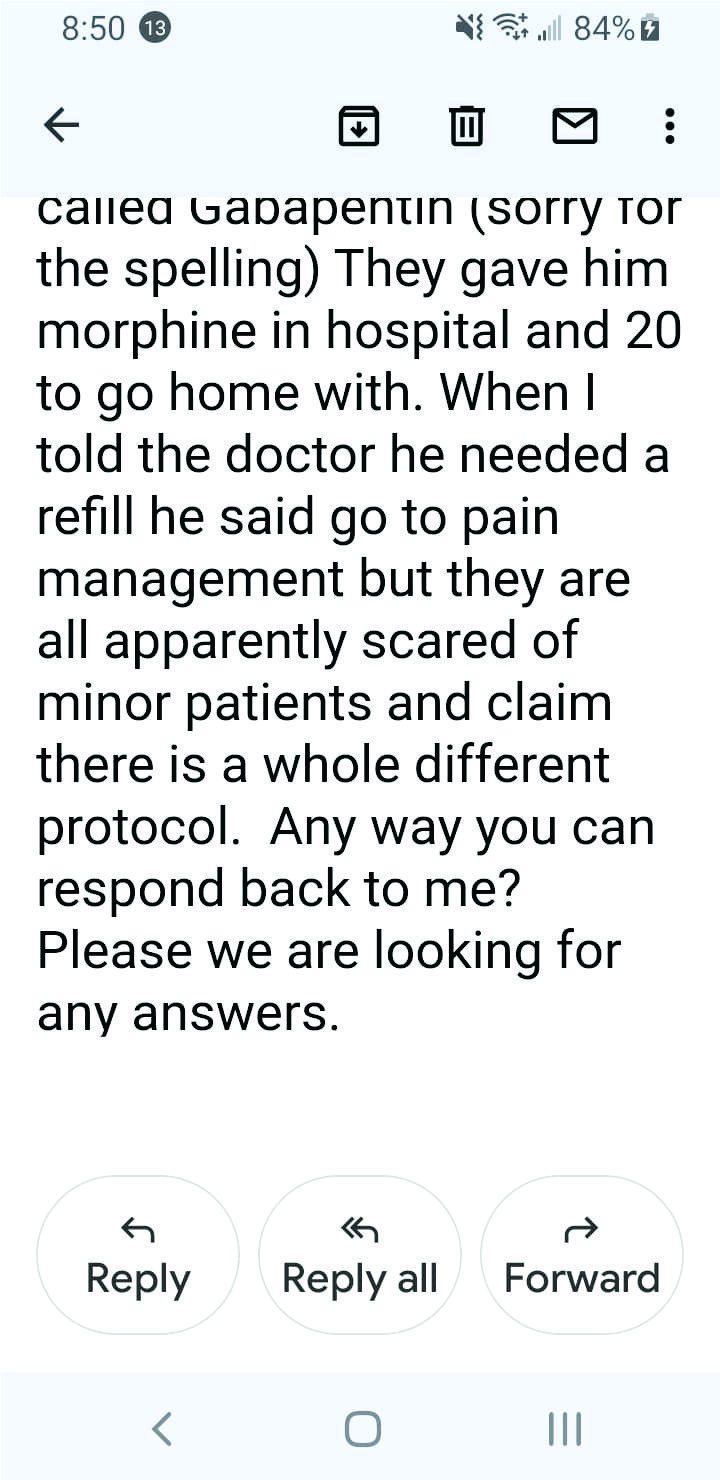
Task: Choose Reply all
Action: pyautogui.click(x=360, y=1255)
